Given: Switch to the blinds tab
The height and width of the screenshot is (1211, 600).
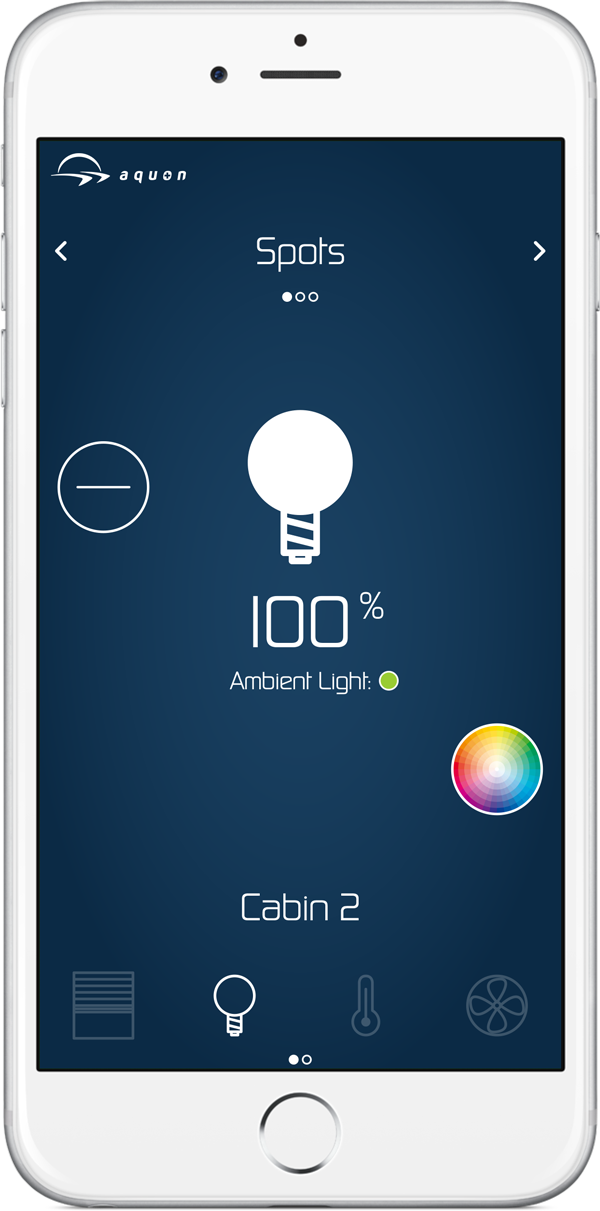Looking at the screenshot, I should (x=103, y=1005).
